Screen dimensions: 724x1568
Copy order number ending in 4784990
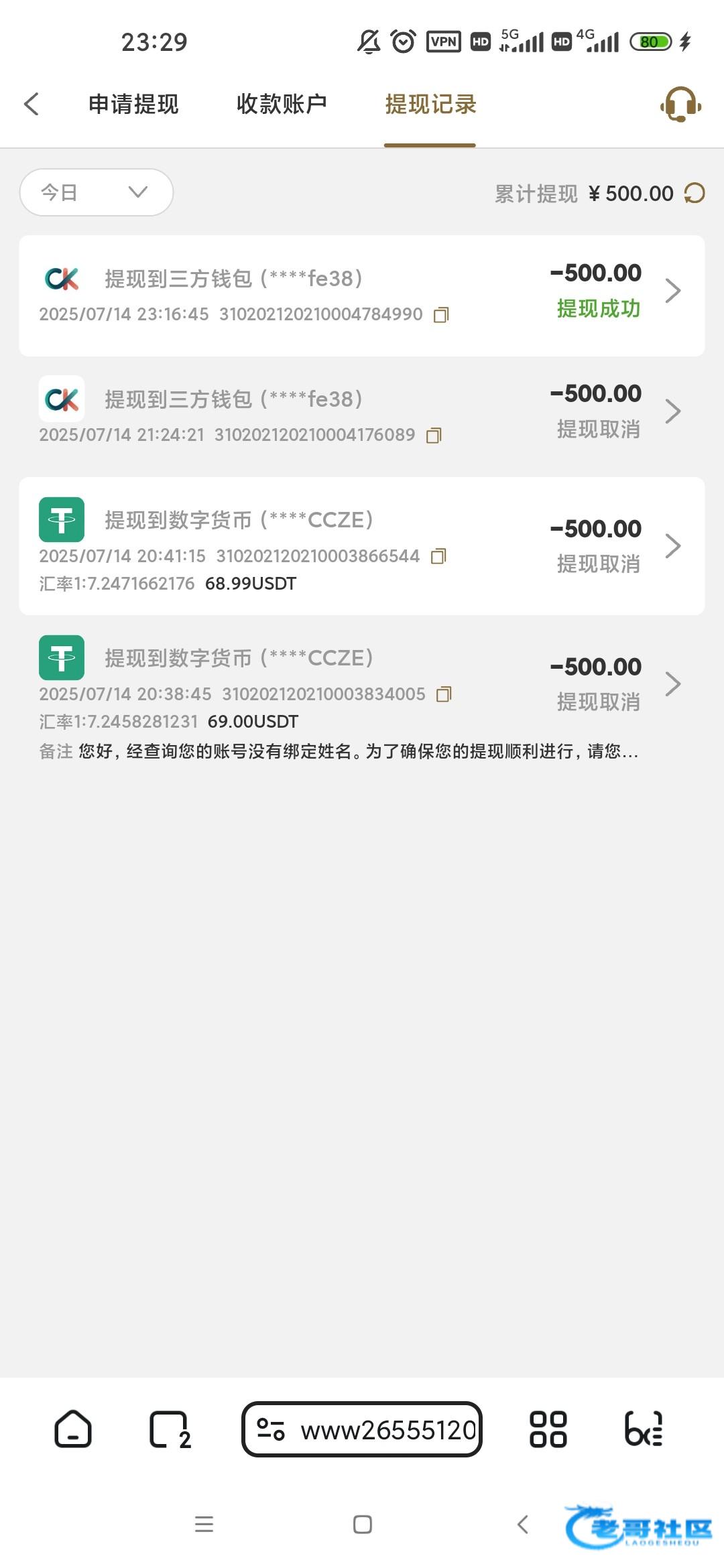441,314
